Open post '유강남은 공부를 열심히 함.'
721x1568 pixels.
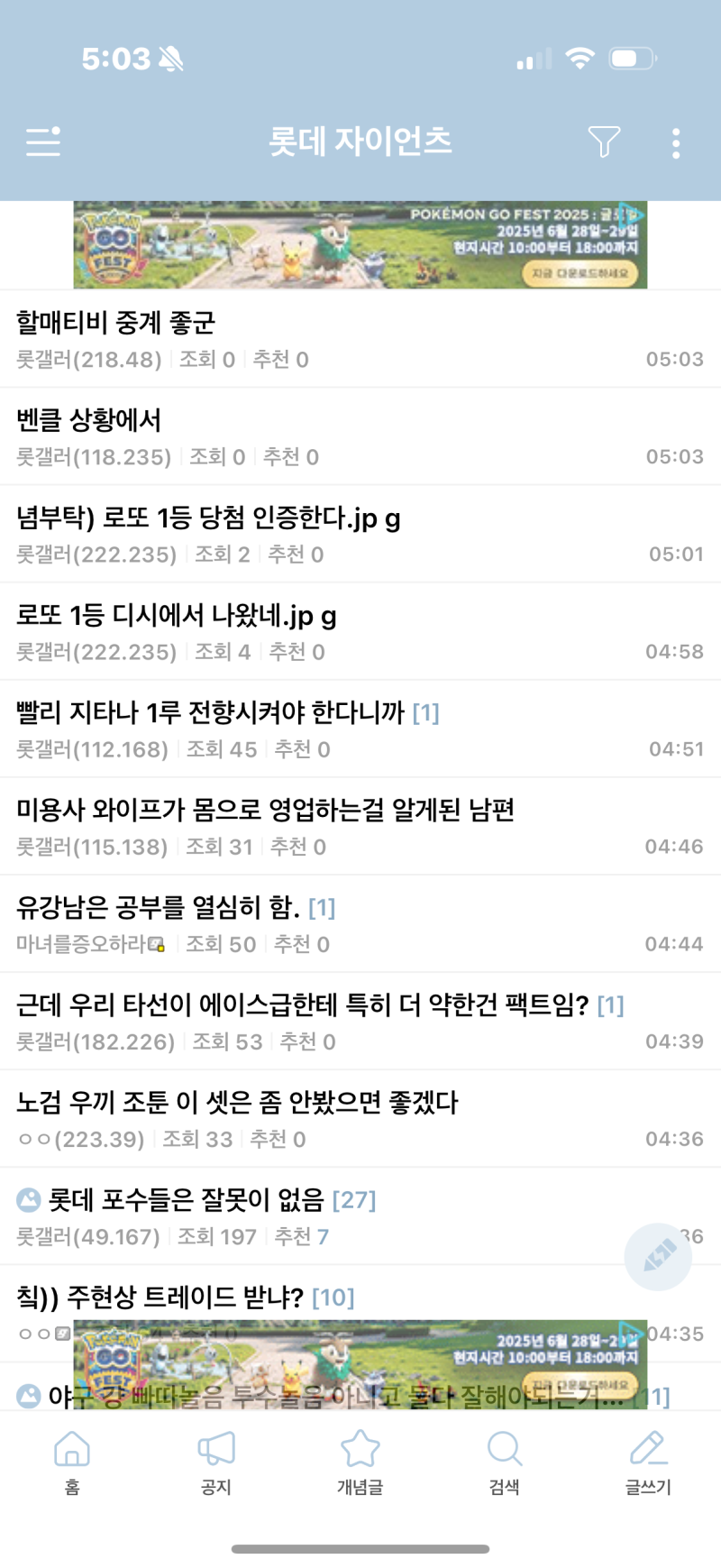pyautogui.click(x=159, y=907)
